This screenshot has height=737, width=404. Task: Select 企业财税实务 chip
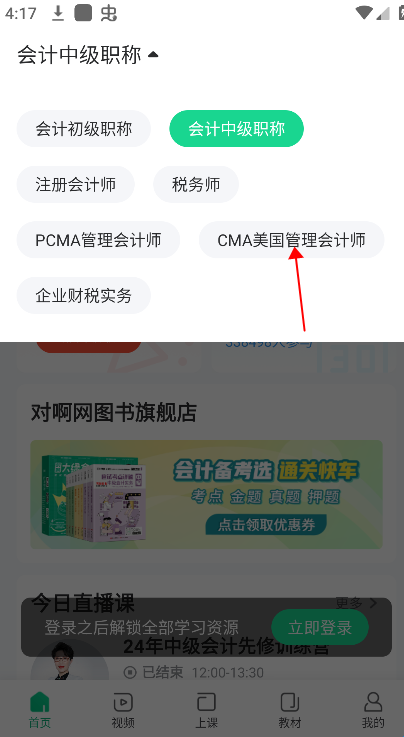pos(84,295)
